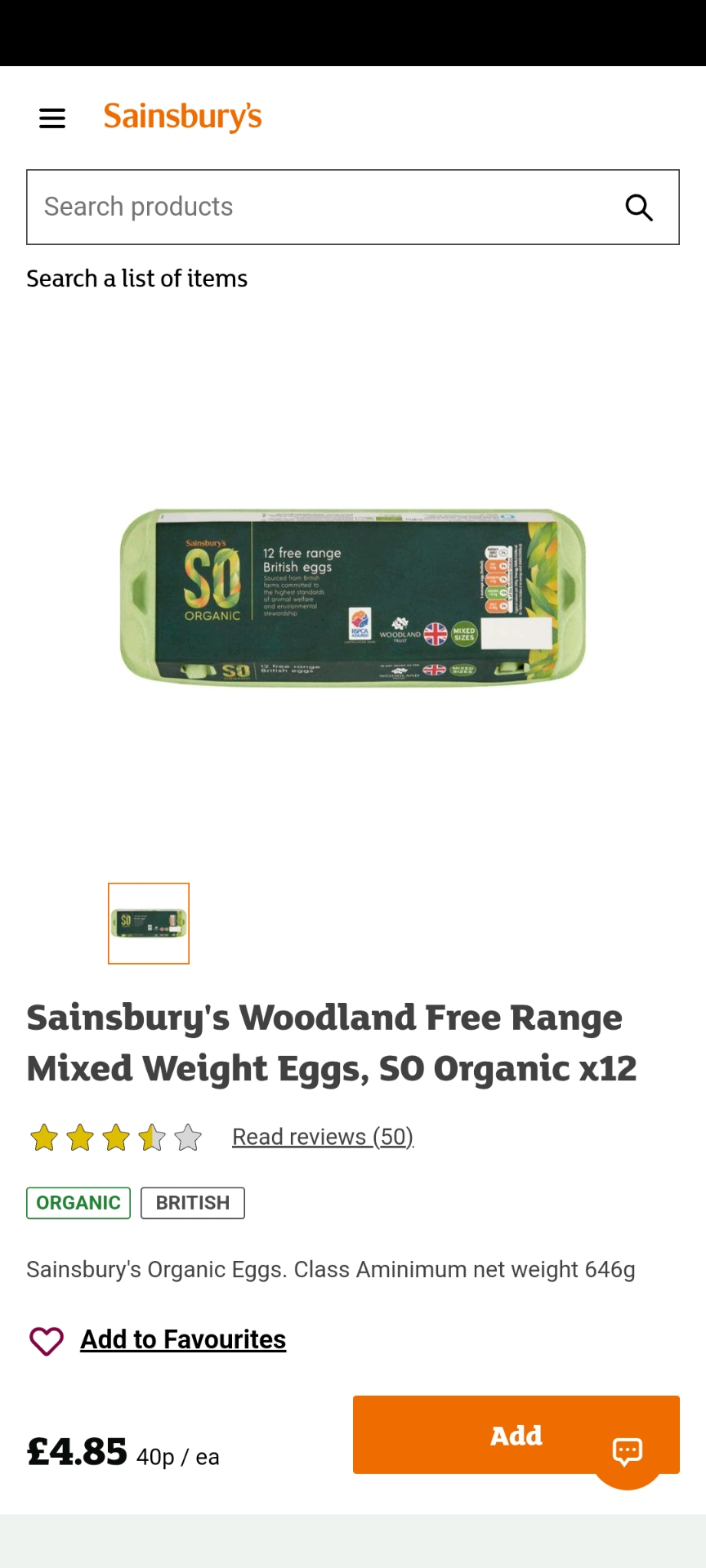Open the hamburger menu
706x1568 pixels.
pos(52,118)
